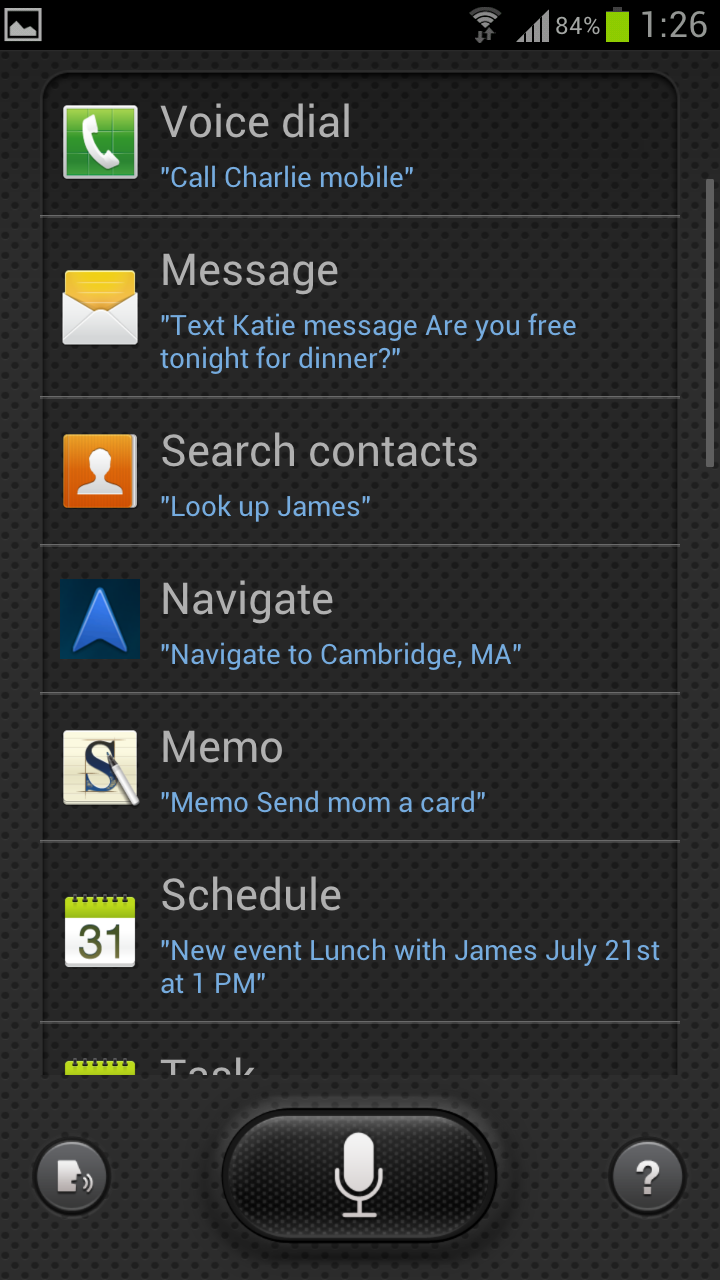Choose the Search contacts command
Screen dimensions: 720x1280
(x=360, y=472)
